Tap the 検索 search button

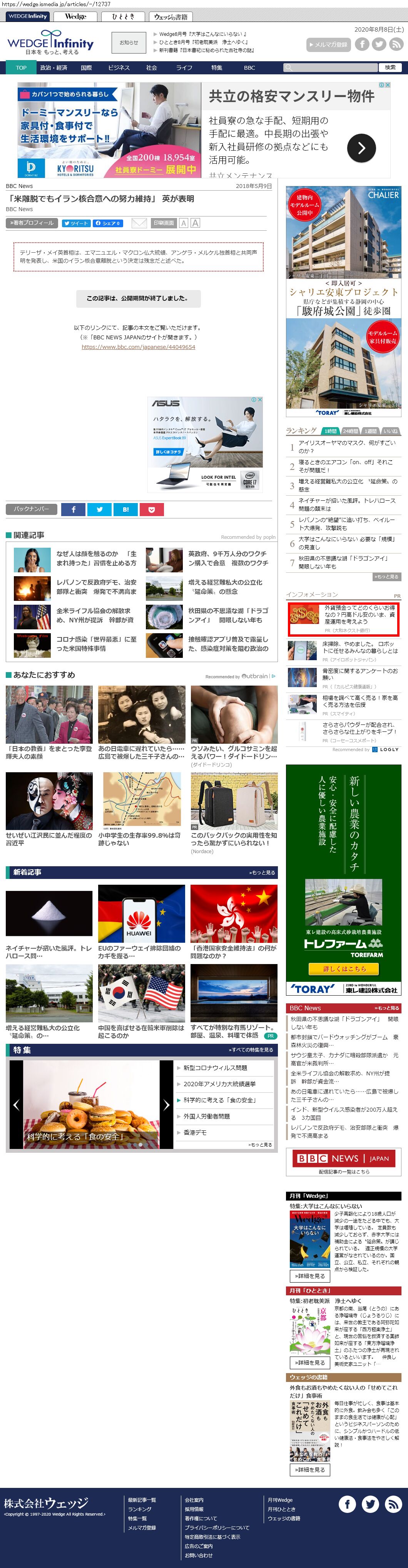(390, 67)
